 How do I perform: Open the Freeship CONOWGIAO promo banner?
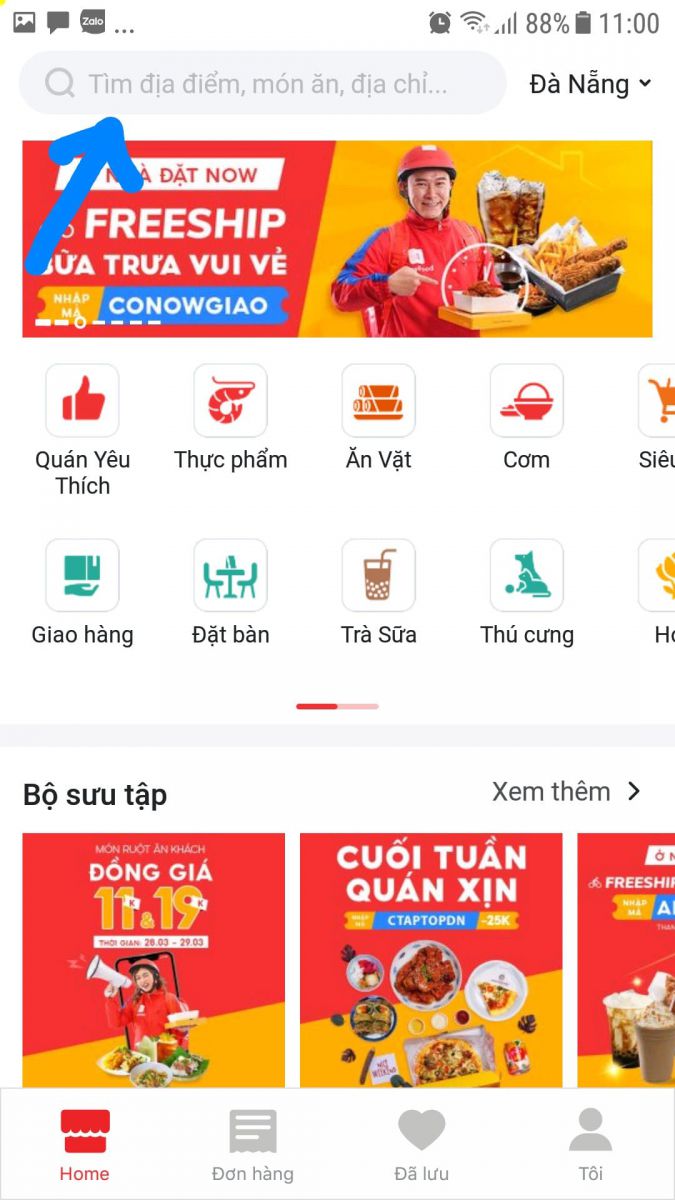pos(337,238)
